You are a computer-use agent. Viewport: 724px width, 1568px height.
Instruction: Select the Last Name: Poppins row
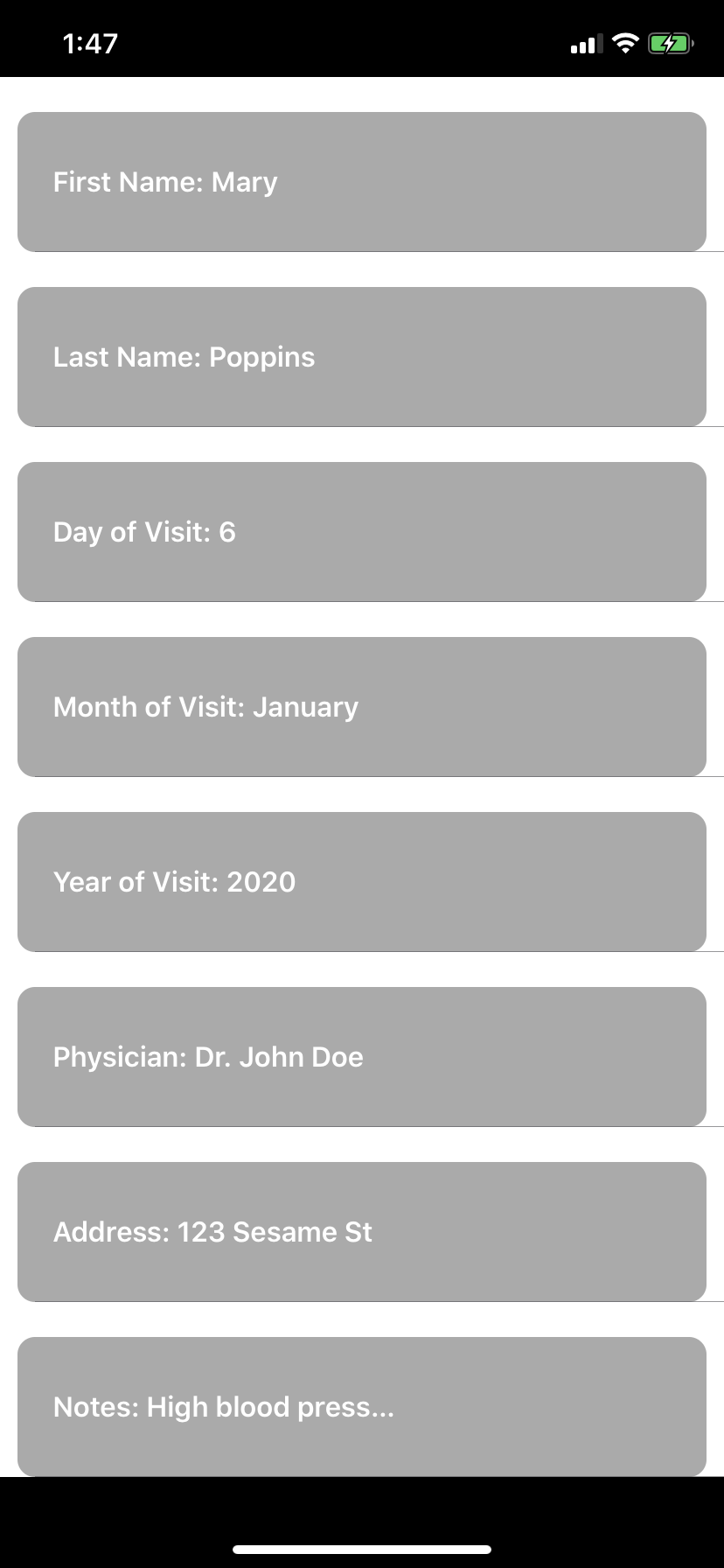click(x=362, y=357)
